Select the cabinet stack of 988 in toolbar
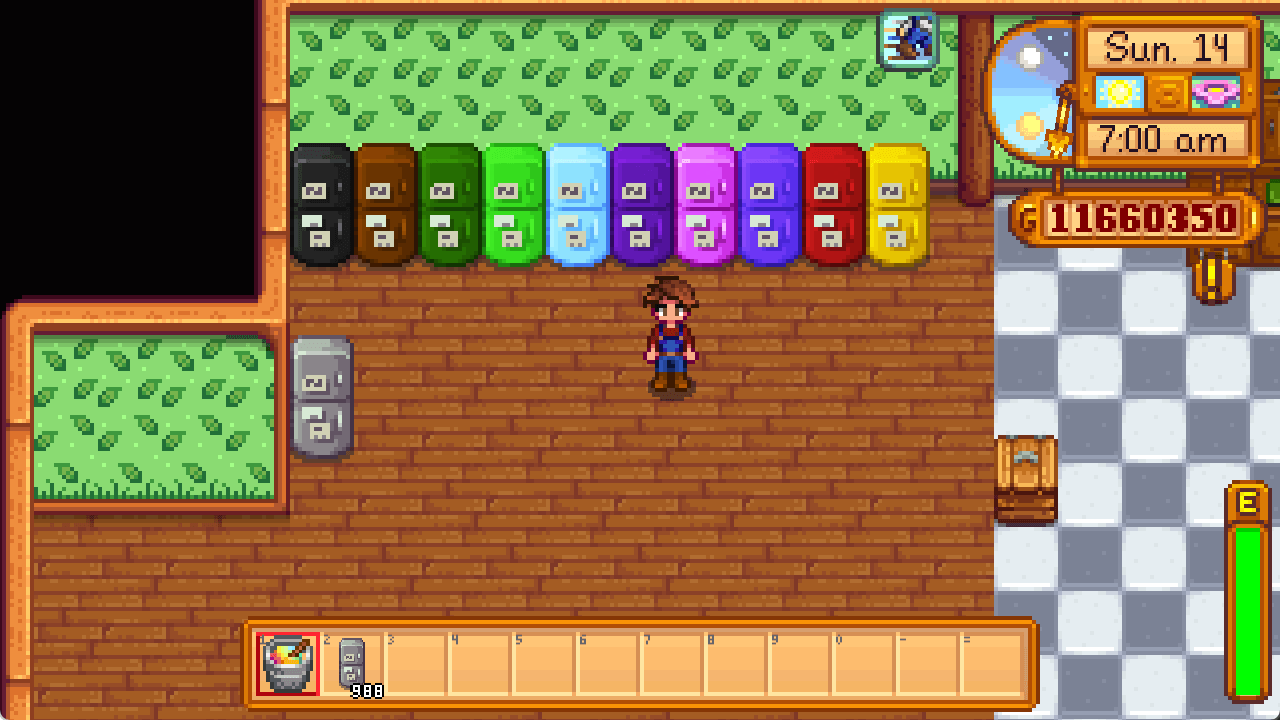This screenshot has height=720, width=1280. [352, 664]
